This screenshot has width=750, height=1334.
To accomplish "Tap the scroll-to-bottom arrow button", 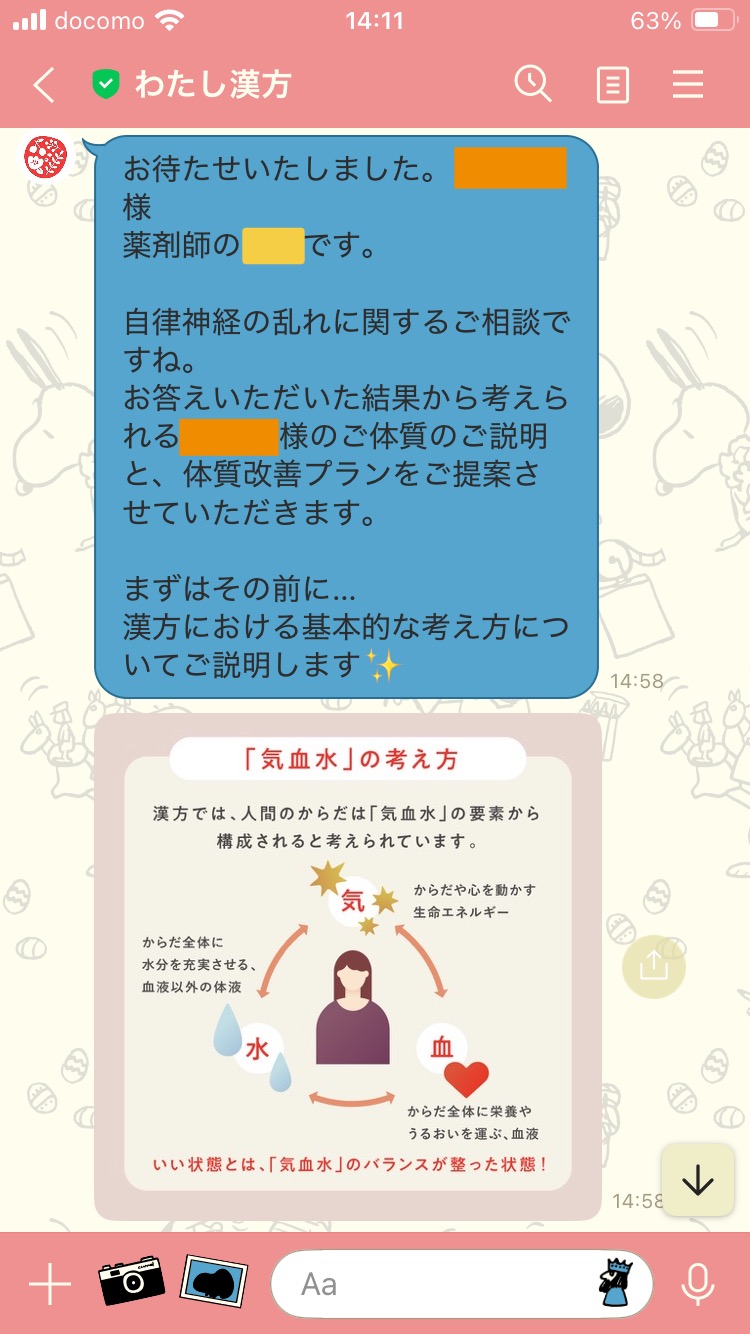I will pyautogui.click(x=697, y=1180).
